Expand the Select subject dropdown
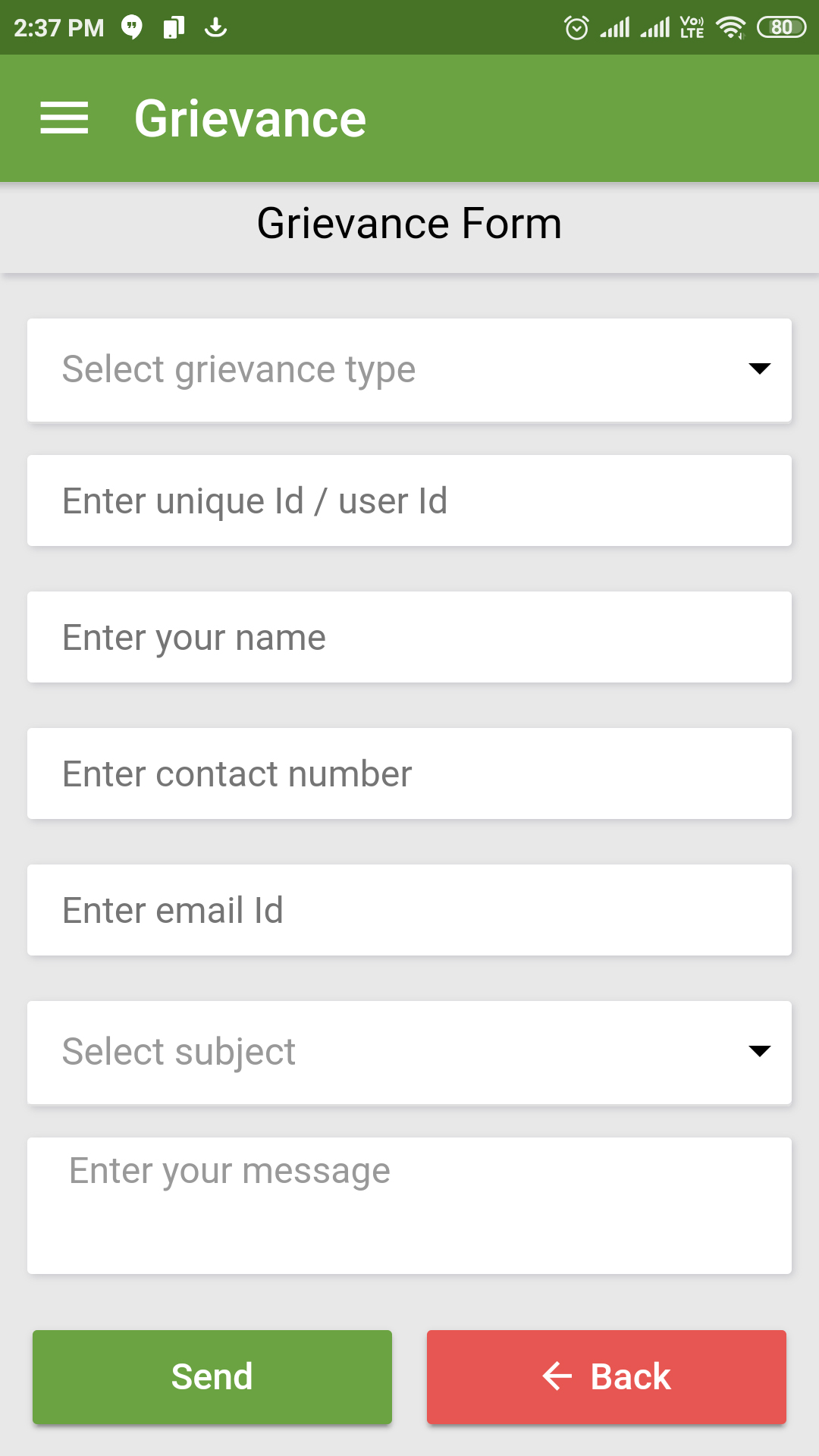The height and width of the screenshot is (1456, 819). point(409,1053)
